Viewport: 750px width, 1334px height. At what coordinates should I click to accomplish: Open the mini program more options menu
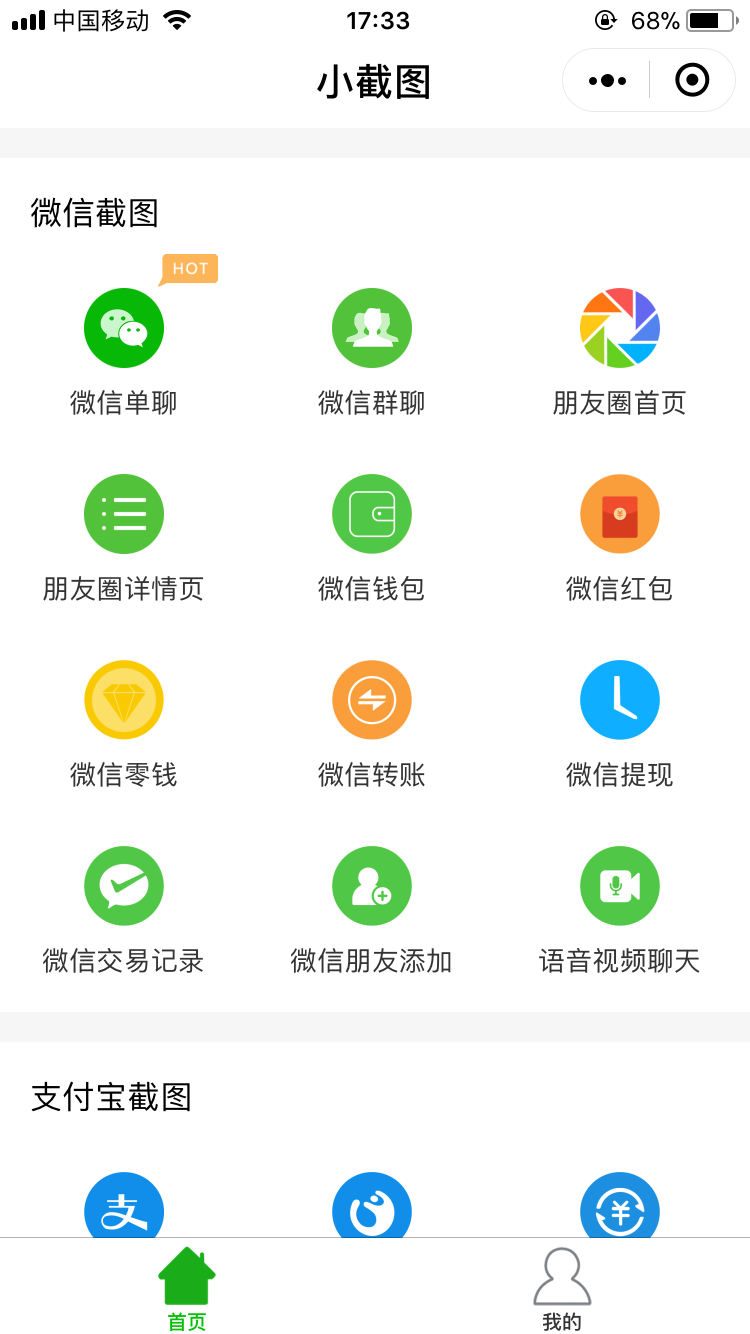607,80
